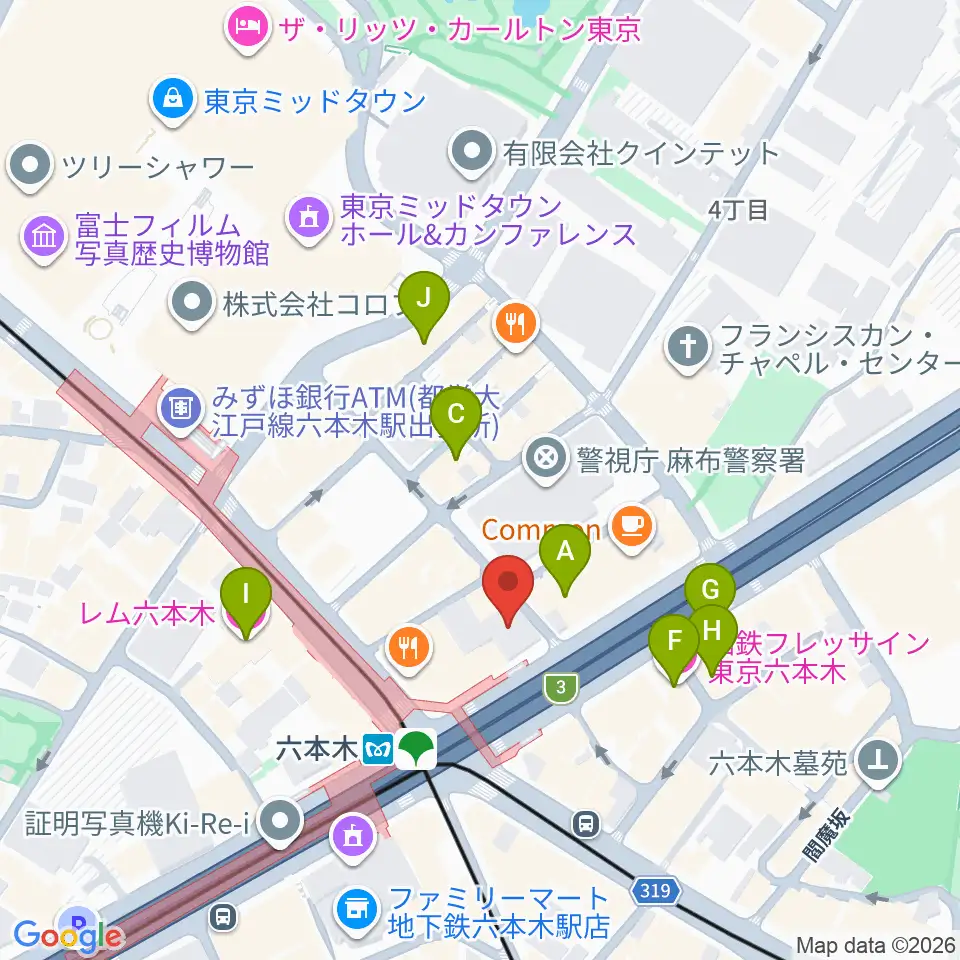Tap the 警視庁 麻布警察署 police pin
This screenshot has width=960, height=960.
[x=547, y=459]
